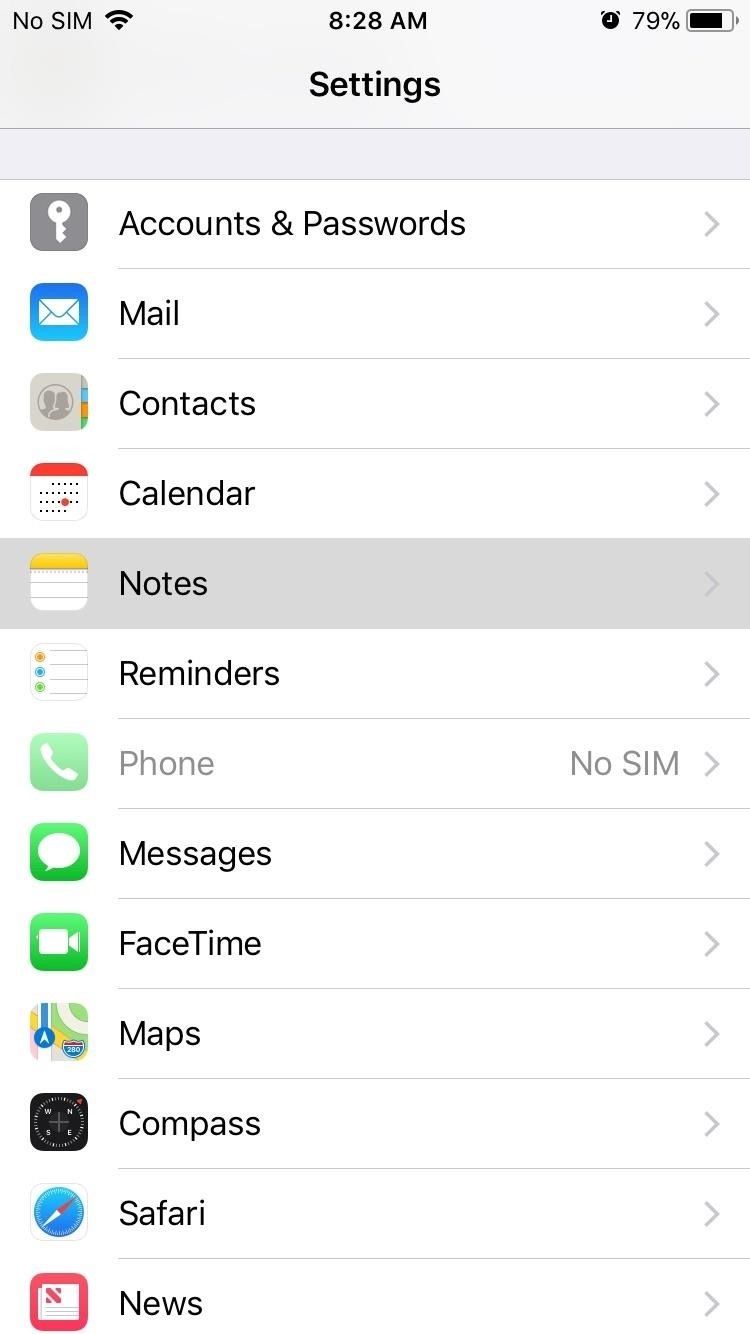750x1334 pixels.
Task: Tap the battery indicator in status bar
Action: coord(712,20)
